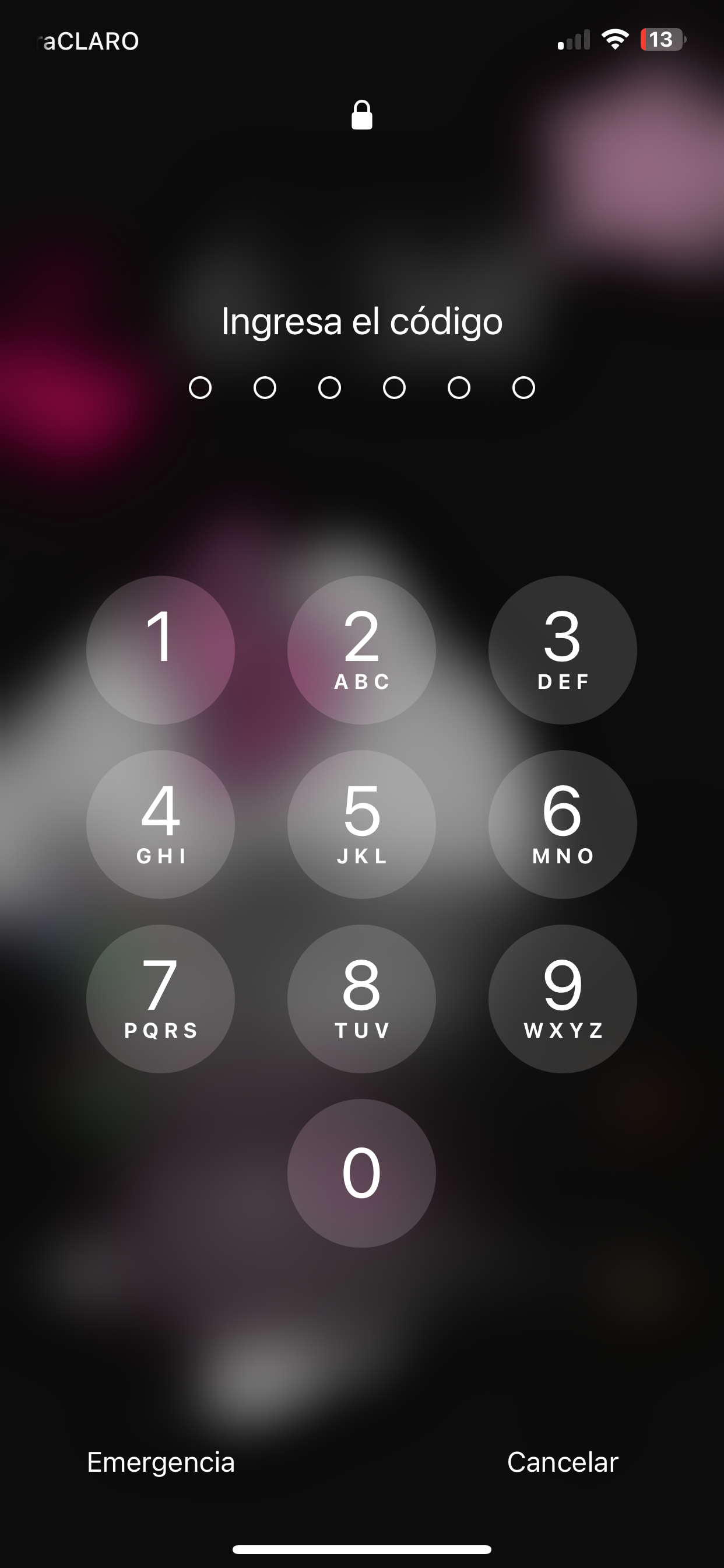This screenshot has height=1568, width=724.
Task: Enter digit 6 (MNO)
Action: click(x=562, y=824)
